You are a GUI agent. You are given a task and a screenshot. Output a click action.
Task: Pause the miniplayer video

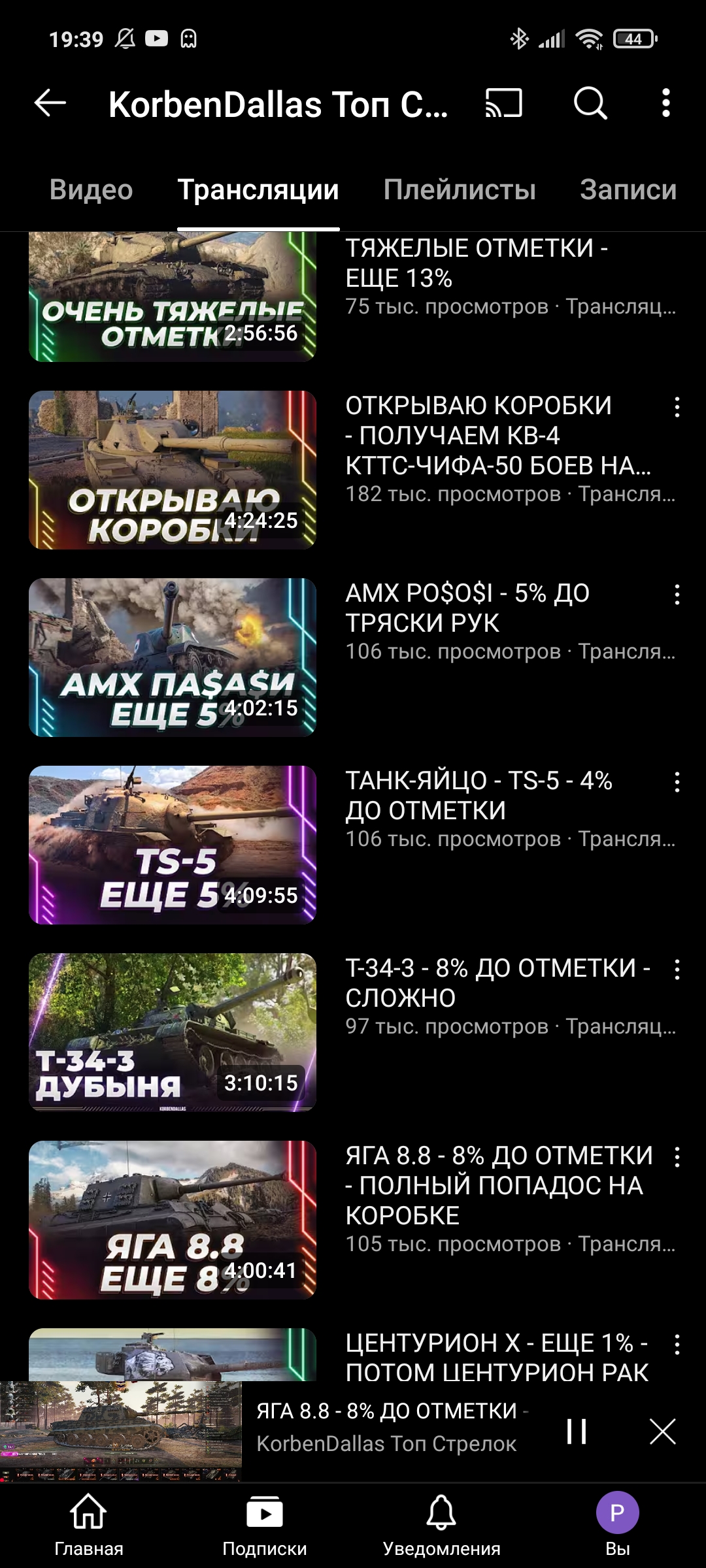click(x=577, y=1431)
